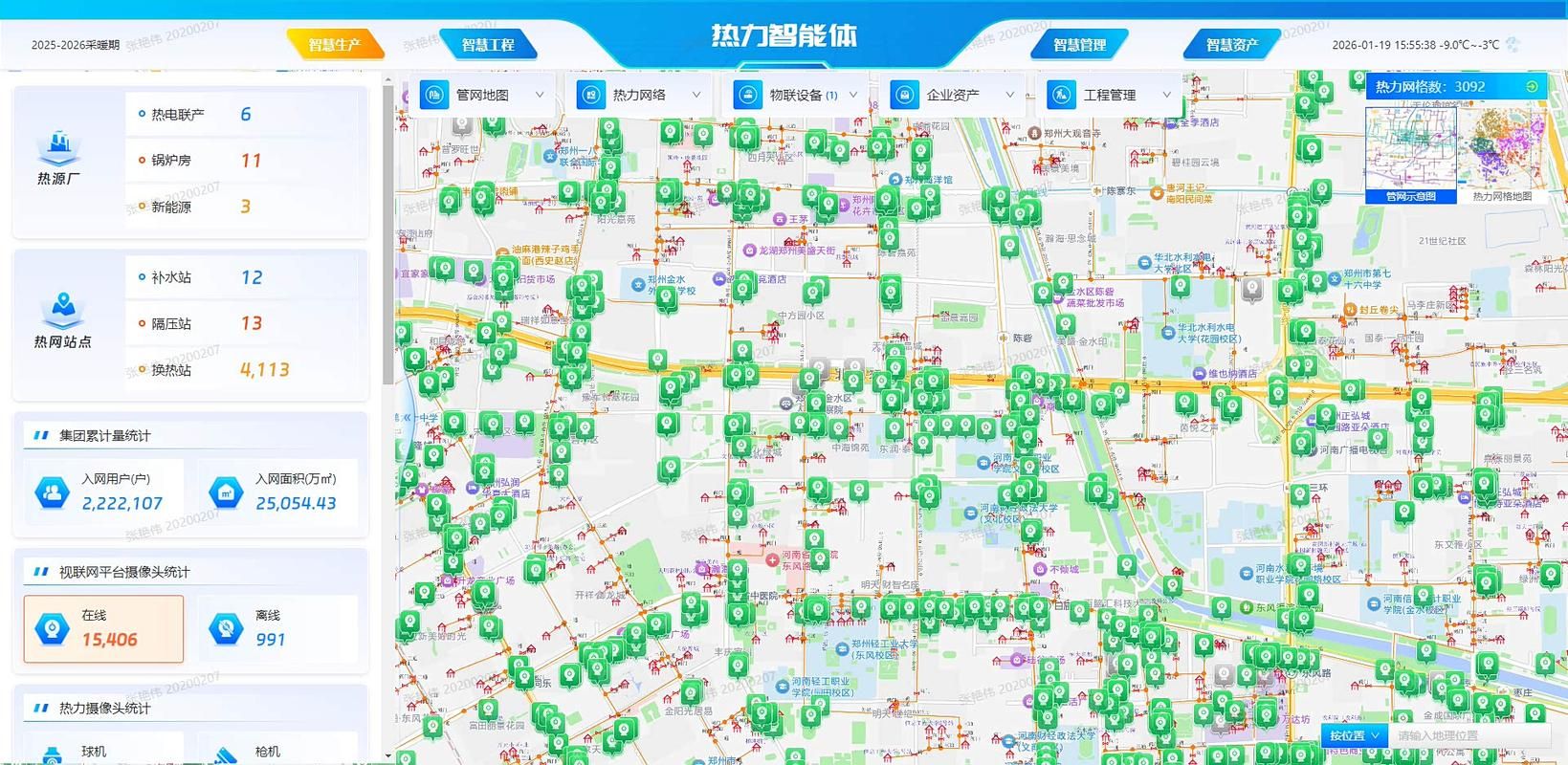Viewport: 1568px width, 765px height.
Task: Tap the 请输入地理位置 search field
Action: pos(1468,735)
